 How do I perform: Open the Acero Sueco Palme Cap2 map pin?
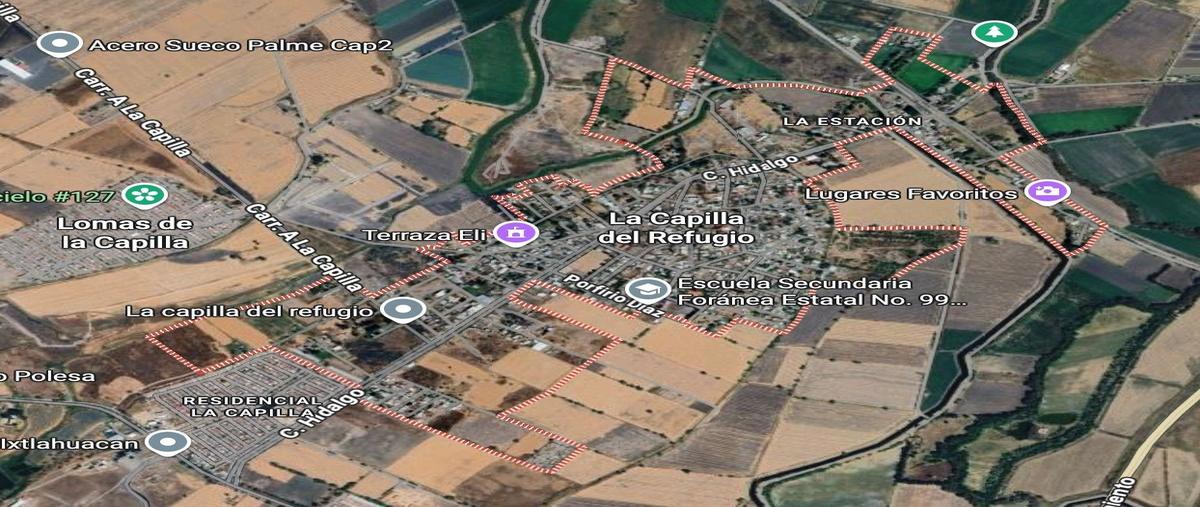pos(60,44)
